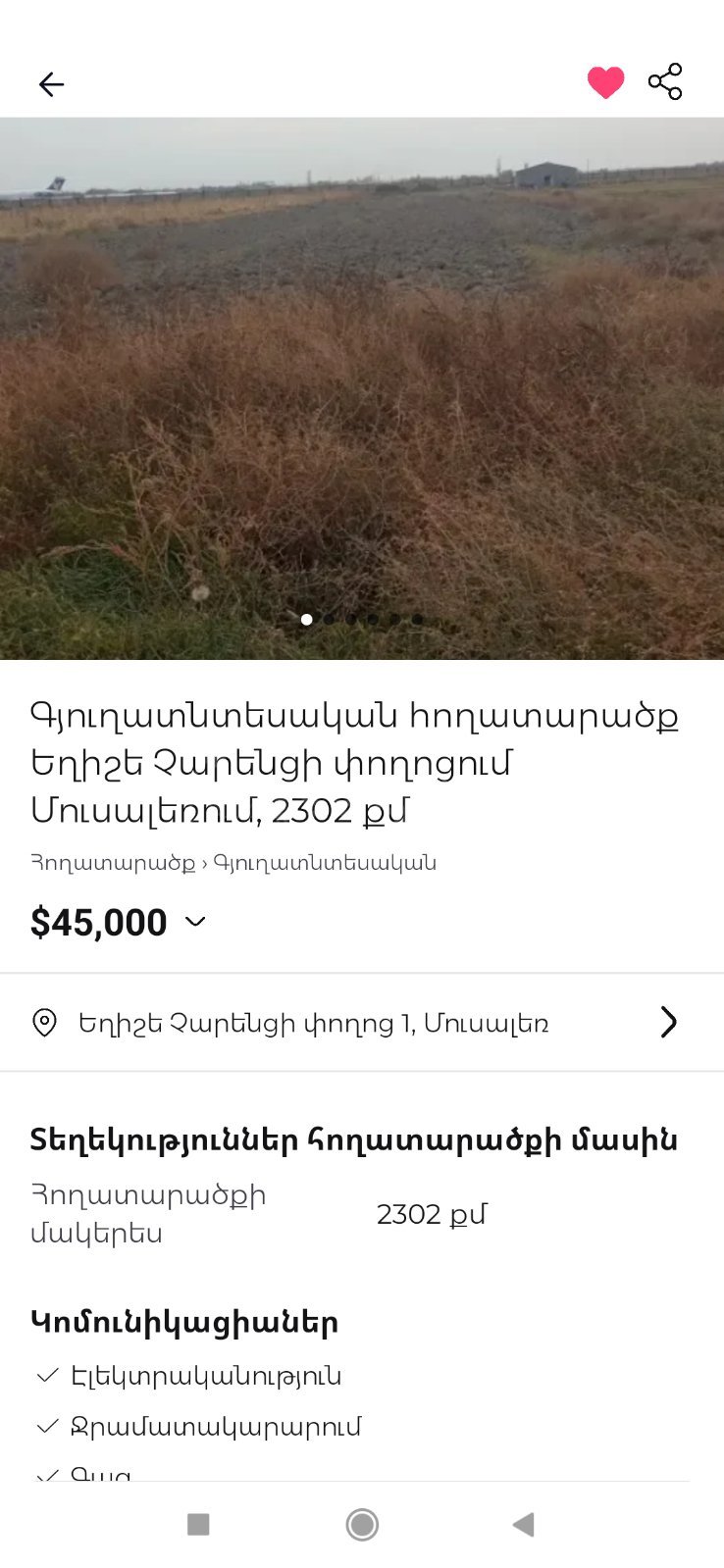Tap the checkmark beside Էլեկտրականություն
This screenshot has width=724, height=1568.
[x=47, y=1375]
